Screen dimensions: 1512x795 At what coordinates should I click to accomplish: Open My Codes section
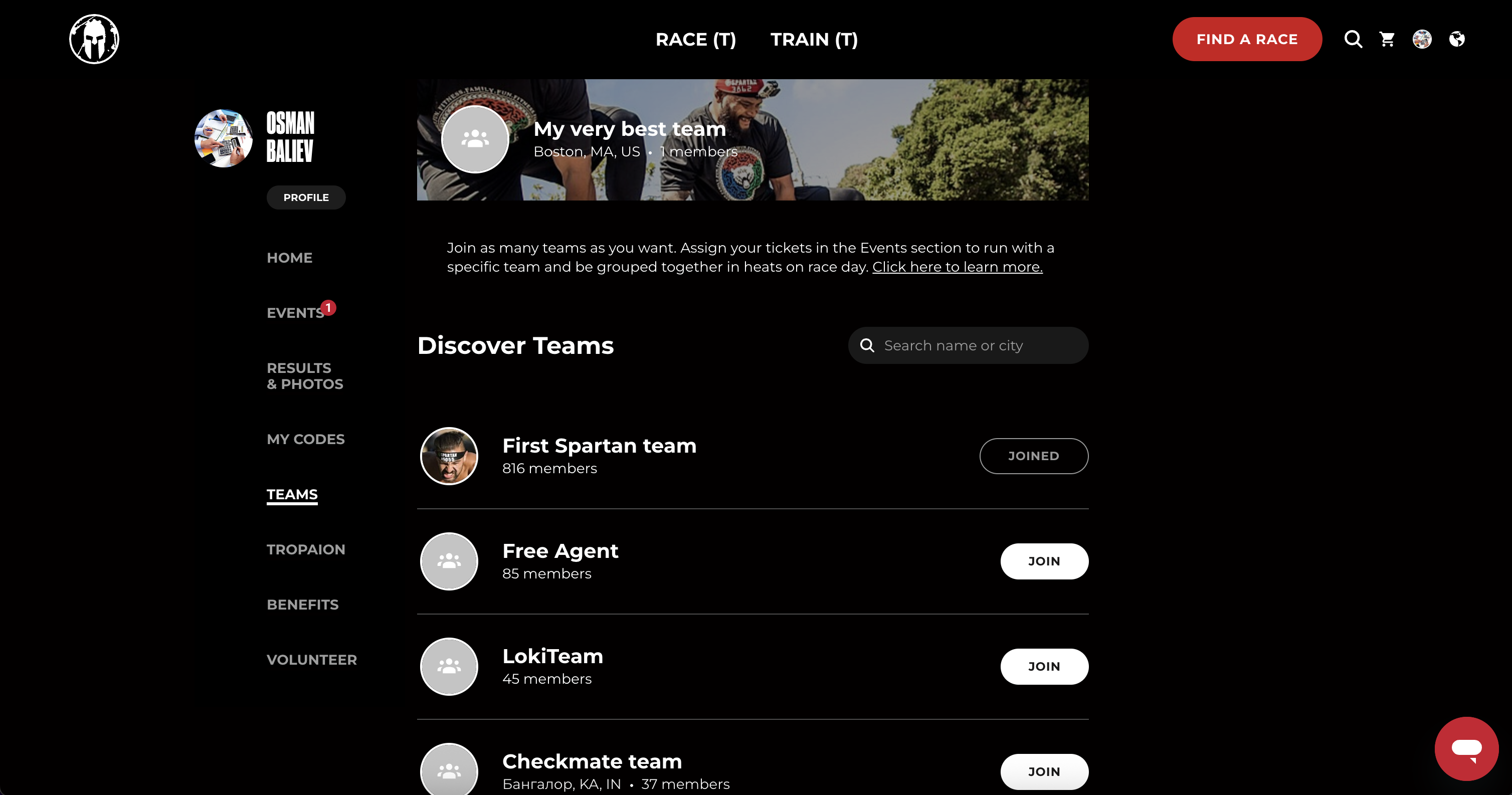pyautogui.click(x=305, y=440)
